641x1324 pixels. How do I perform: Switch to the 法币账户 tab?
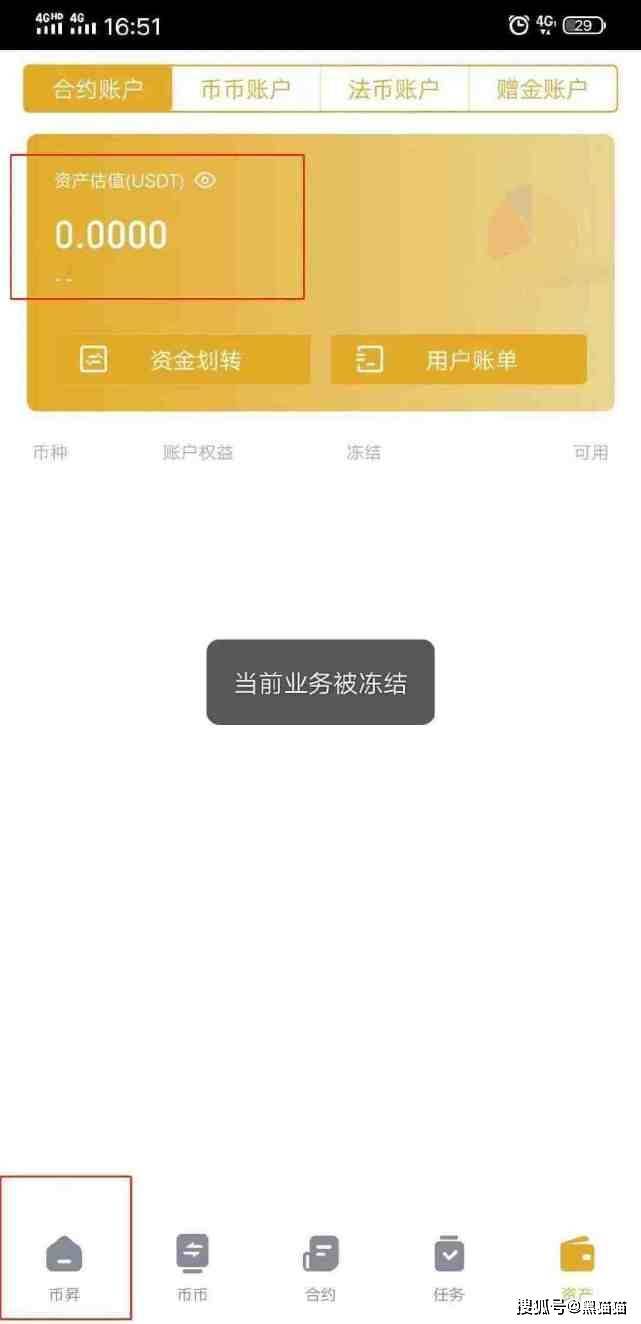click(x=394, y=89)
